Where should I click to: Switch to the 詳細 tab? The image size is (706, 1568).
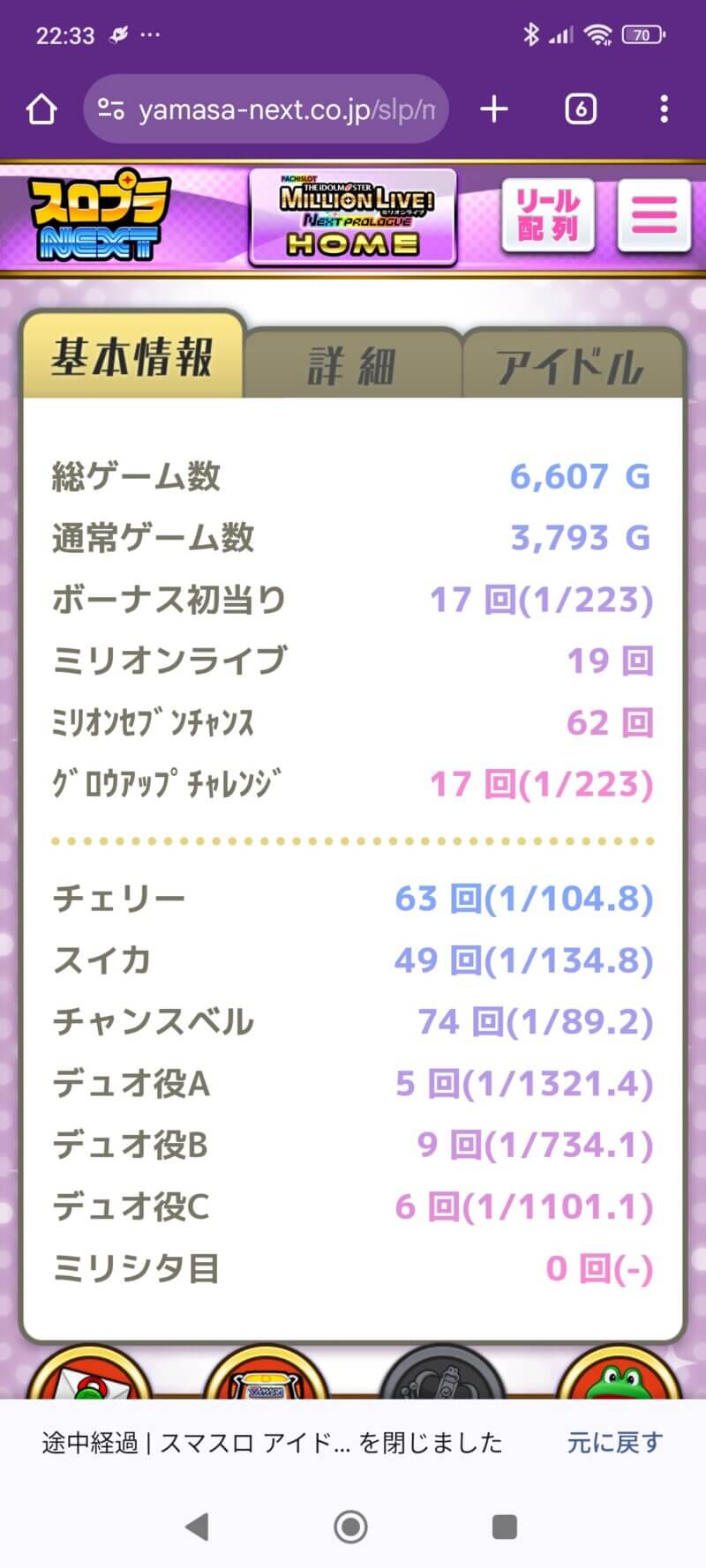coord(351,366)
